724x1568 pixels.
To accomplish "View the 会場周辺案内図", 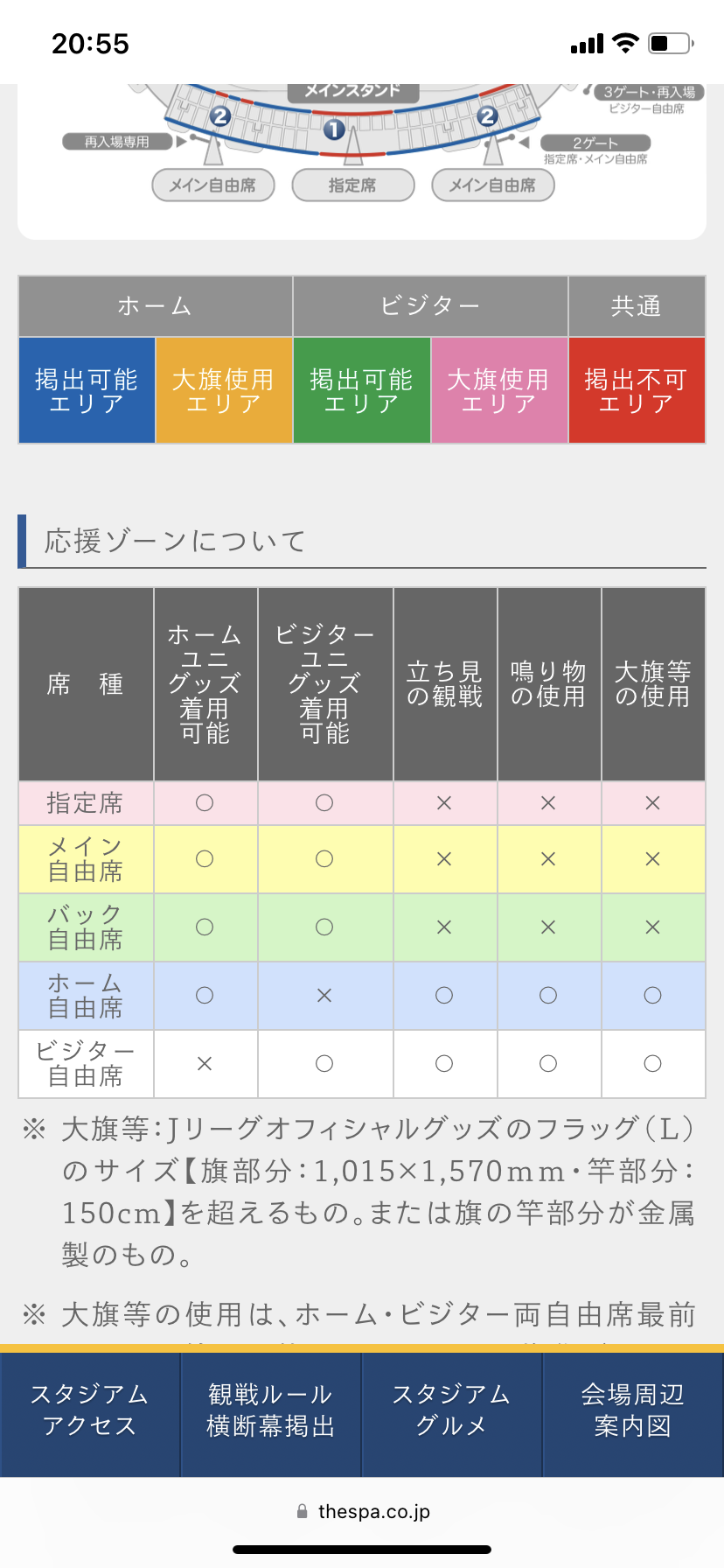I will pos(633,1410).
